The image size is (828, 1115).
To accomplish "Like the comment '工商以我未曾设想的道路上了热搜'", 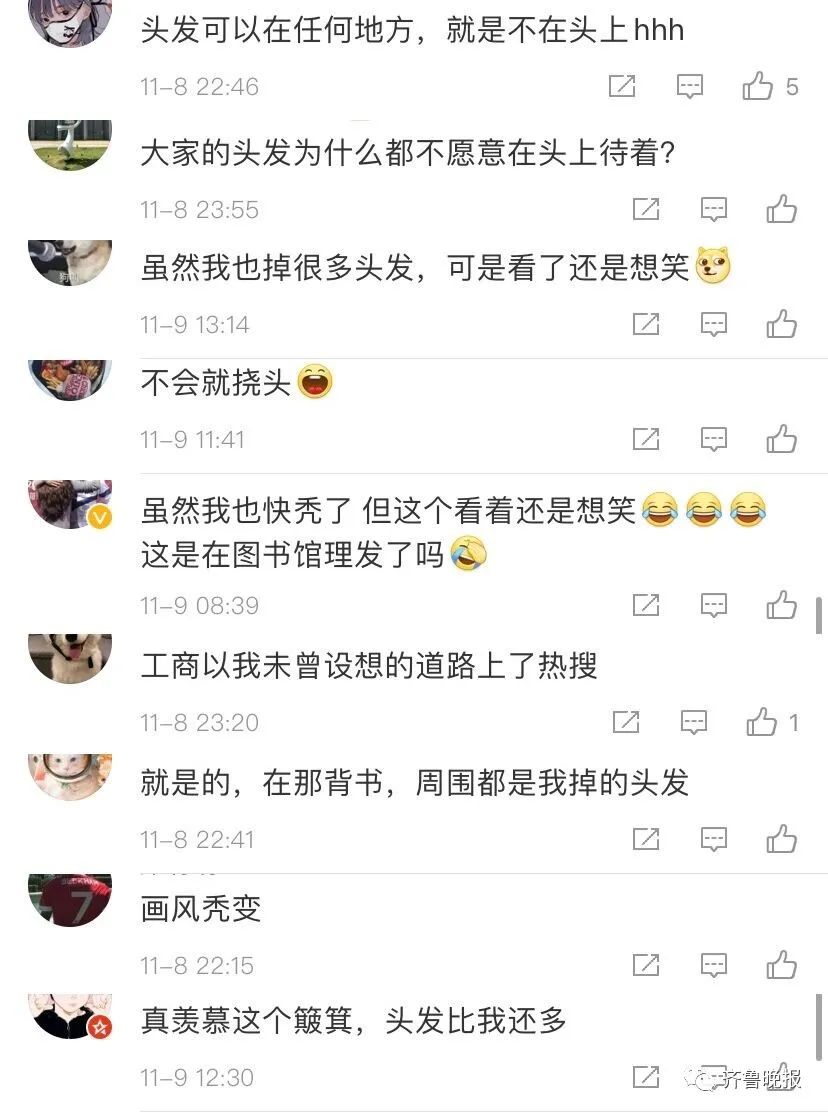I will [762, 722].
